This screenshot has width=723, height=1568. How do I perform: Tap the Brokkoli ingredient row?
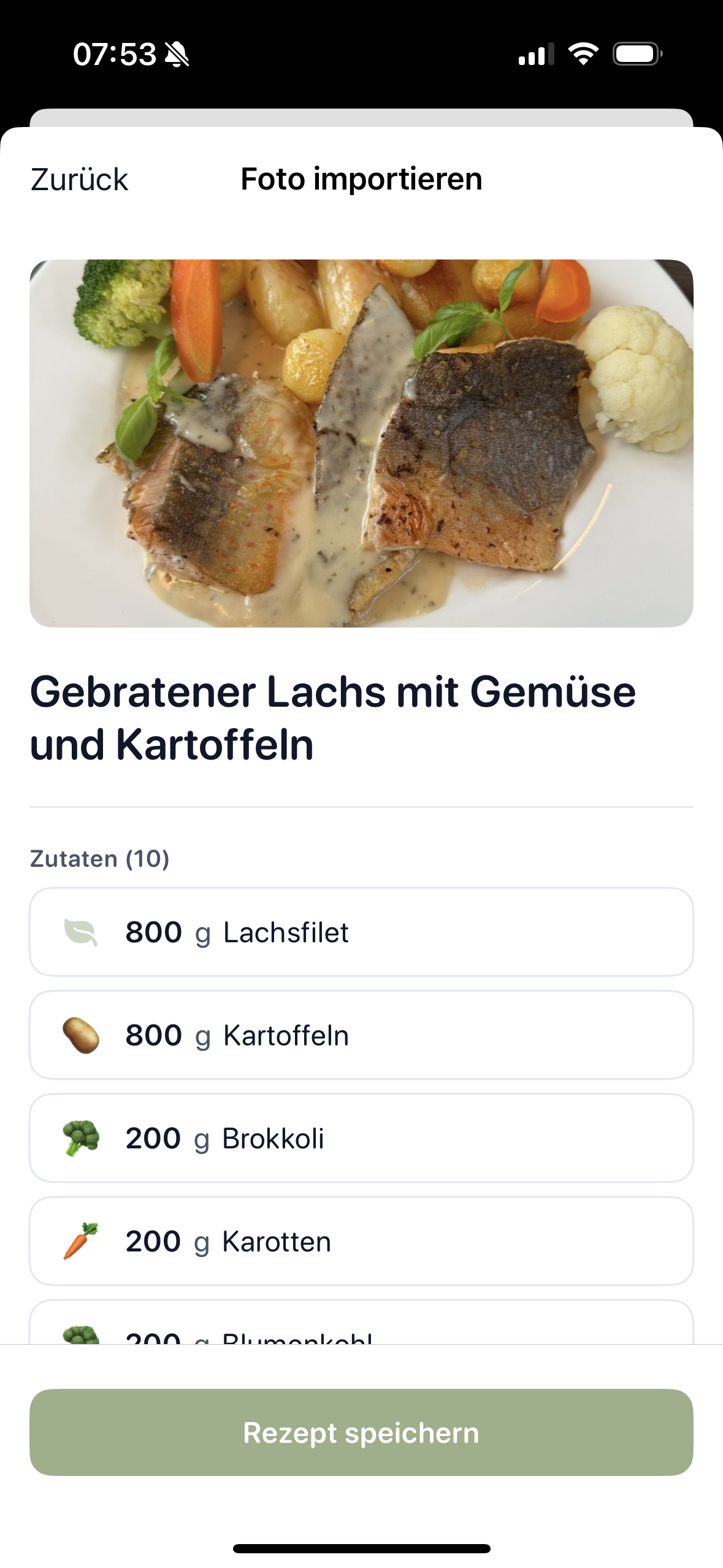[361, 1138]
